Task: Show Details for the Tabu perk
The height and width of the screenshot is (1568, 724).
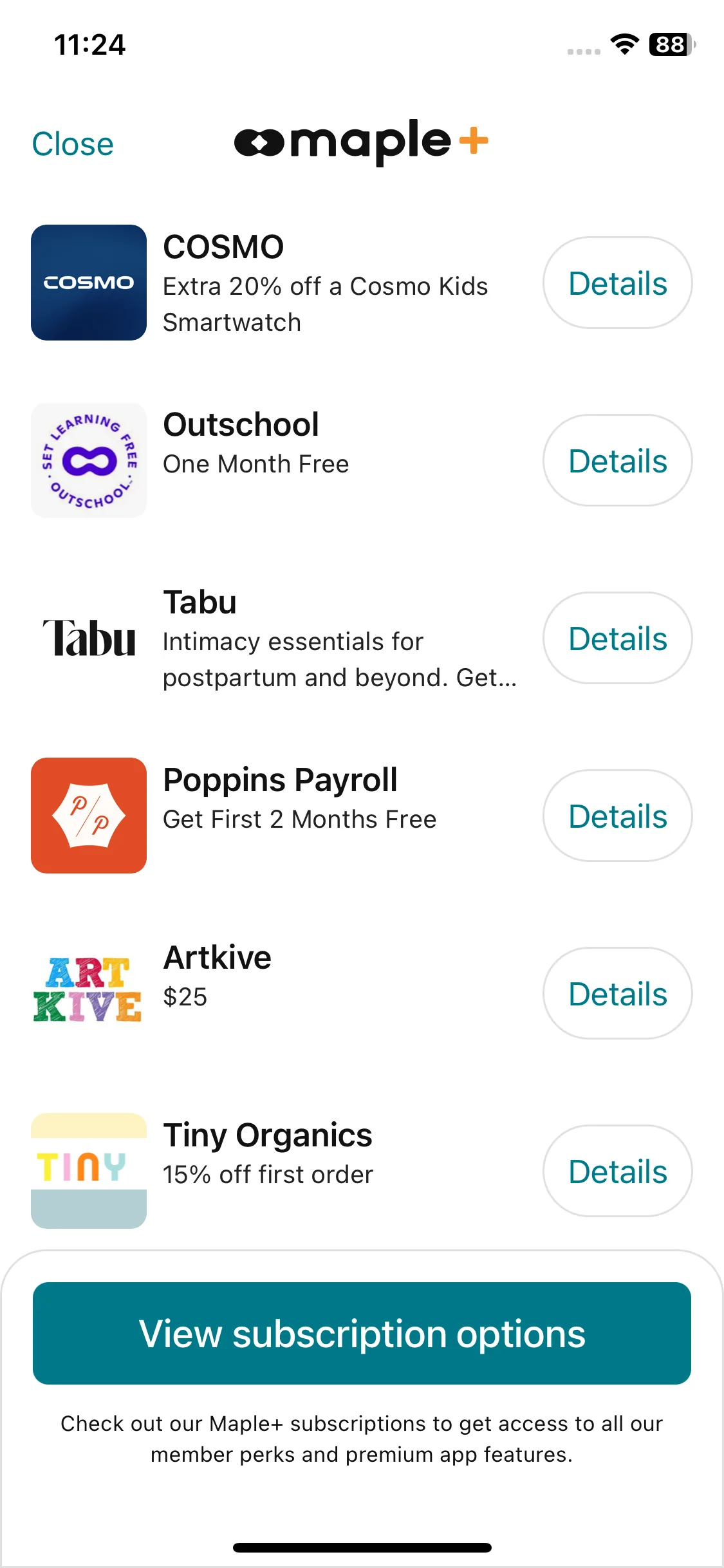Action: 617,639
